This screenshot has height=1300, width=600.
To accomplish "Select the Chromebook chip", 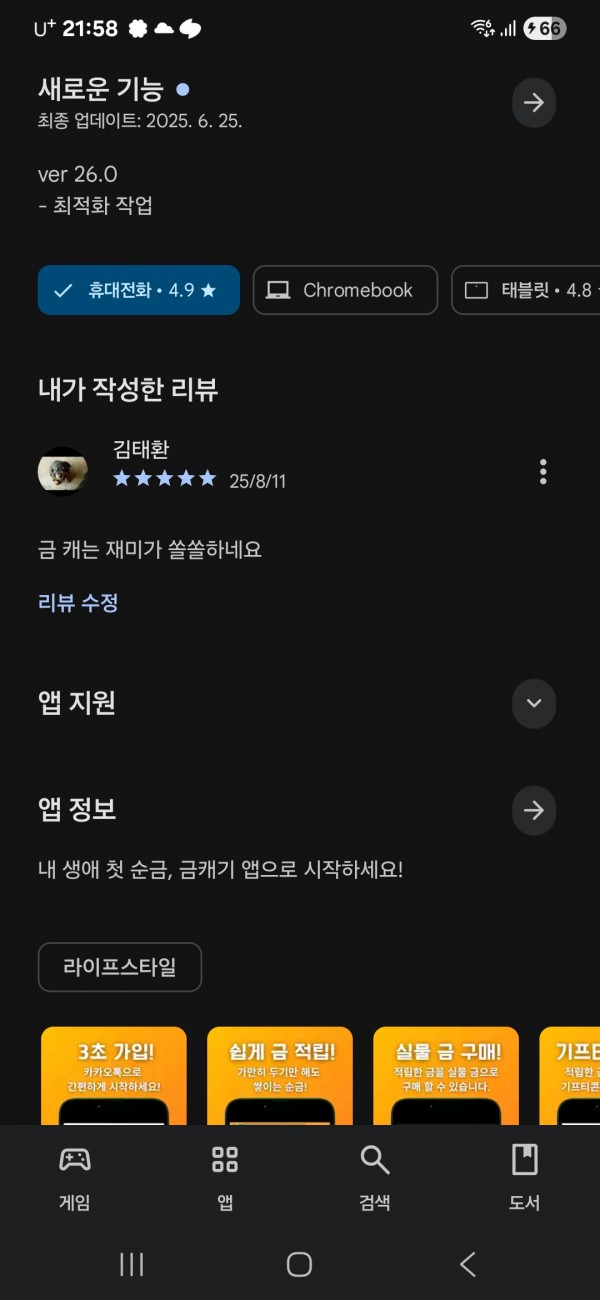I will point(346,290).
